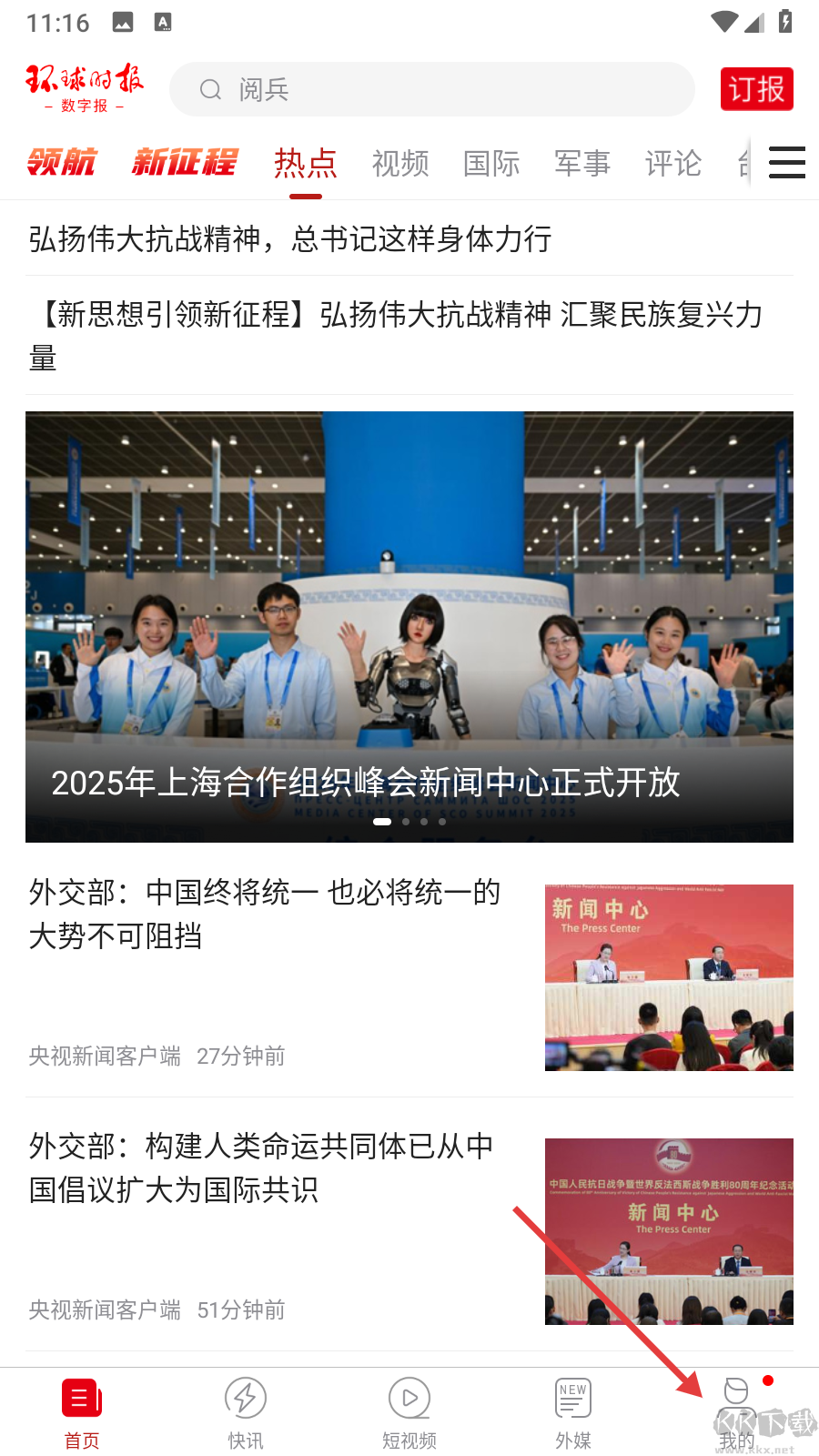Open the 新征程 channel

click(186, 162)
